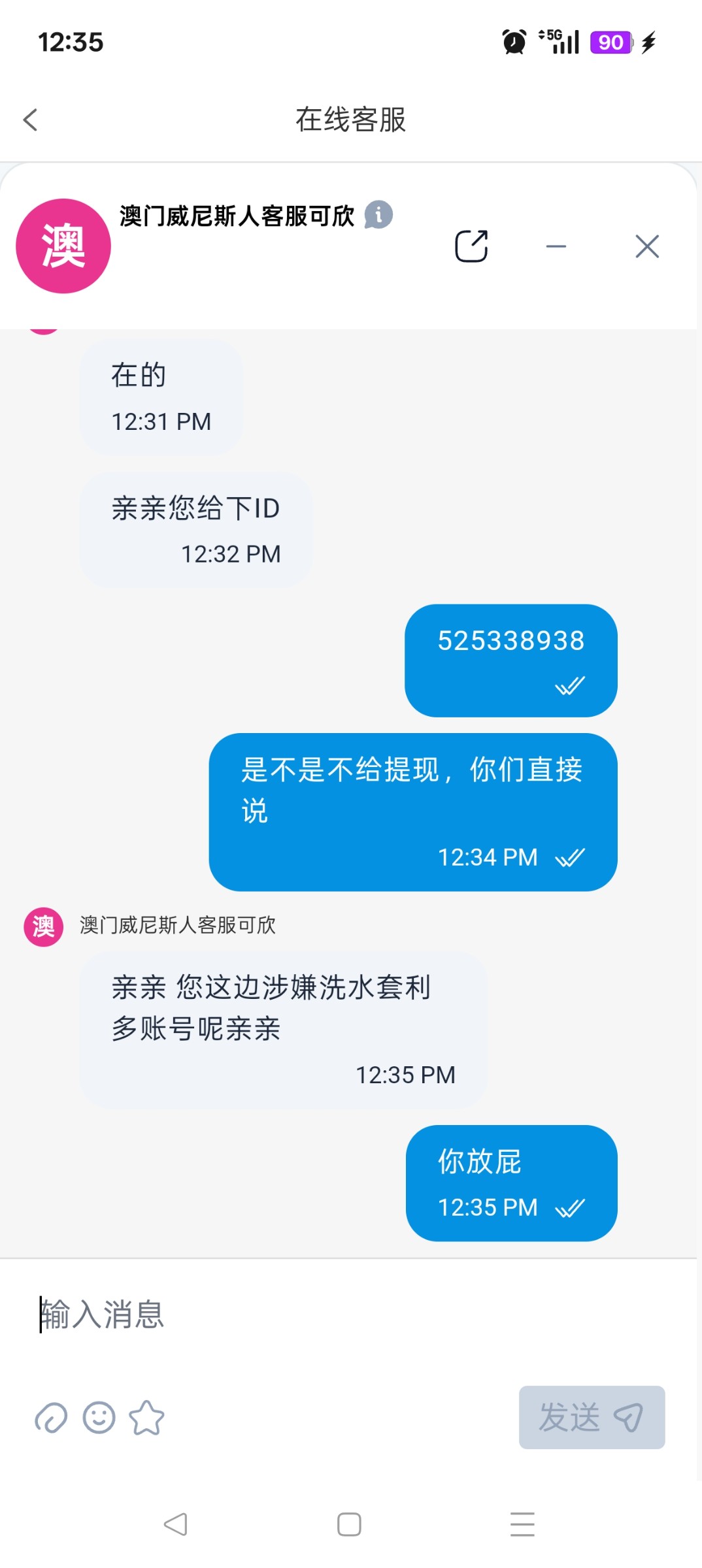Go to the system home screen
The image size is (702, 1568).
349,1524
